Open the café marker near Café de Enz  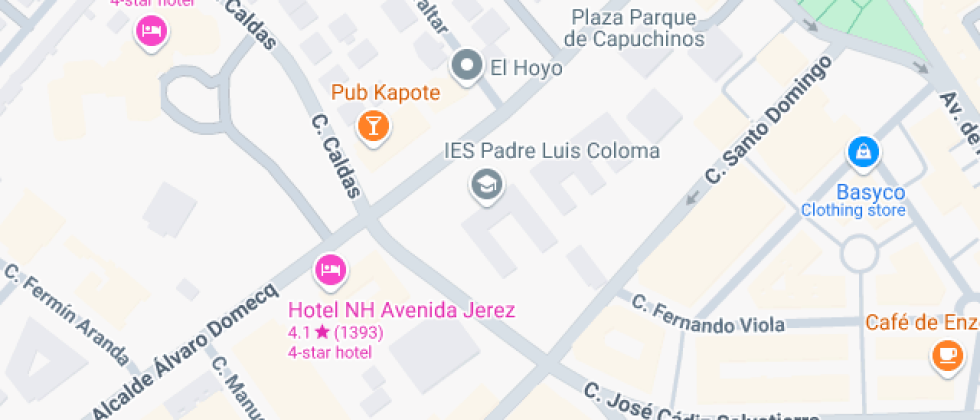coord(945,355)
